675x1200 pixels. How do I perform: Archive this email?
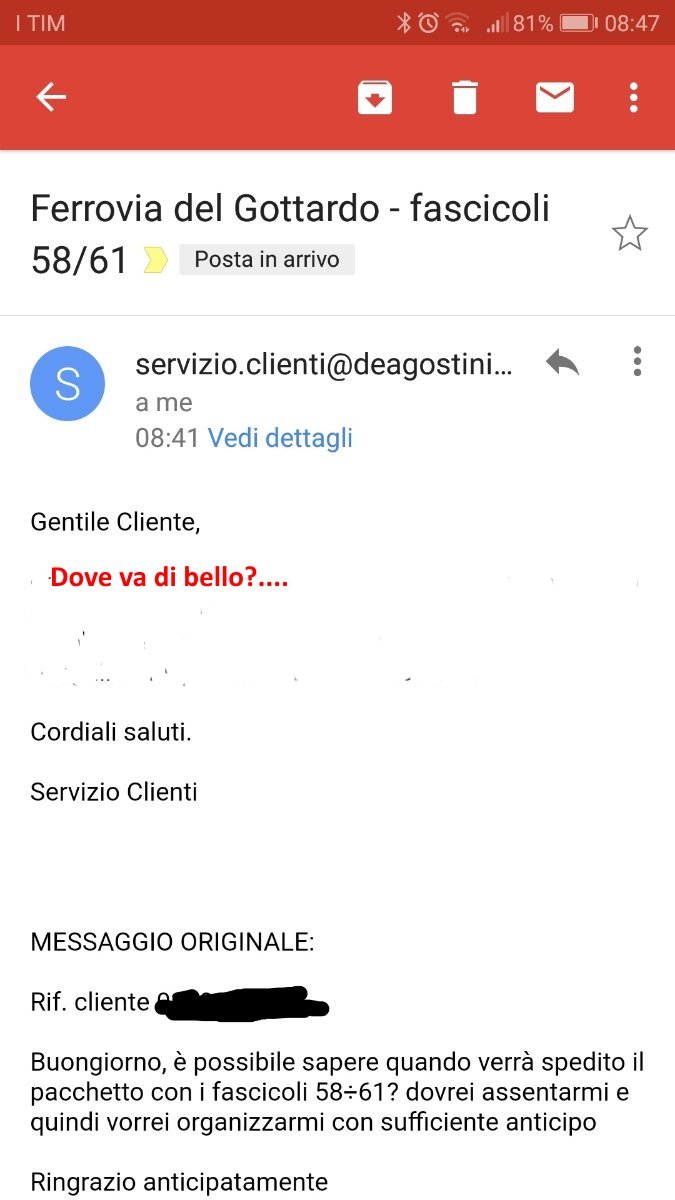375,97
